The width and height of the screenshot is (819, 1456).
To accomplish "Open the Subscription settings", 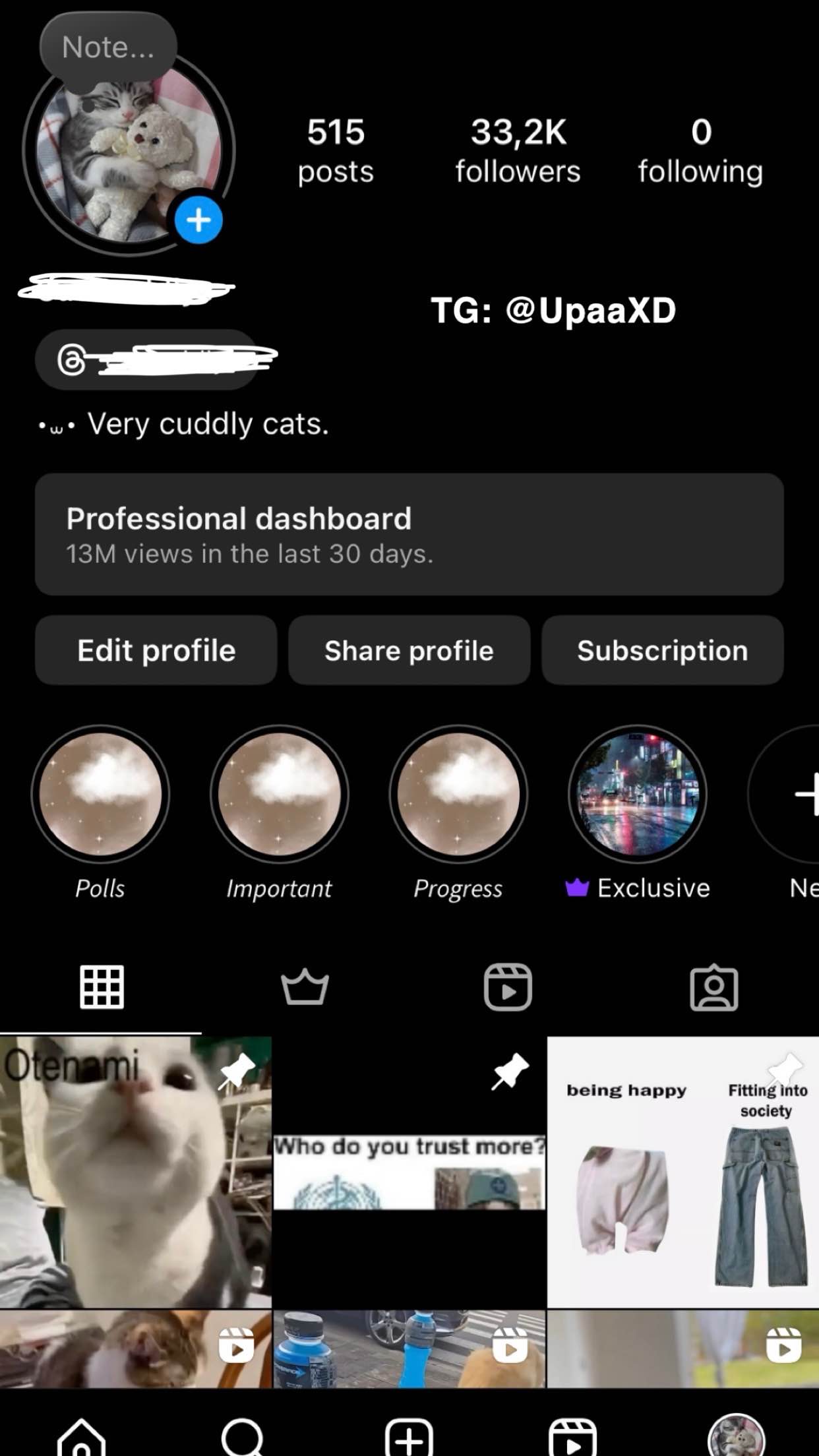I will [662, 650].
